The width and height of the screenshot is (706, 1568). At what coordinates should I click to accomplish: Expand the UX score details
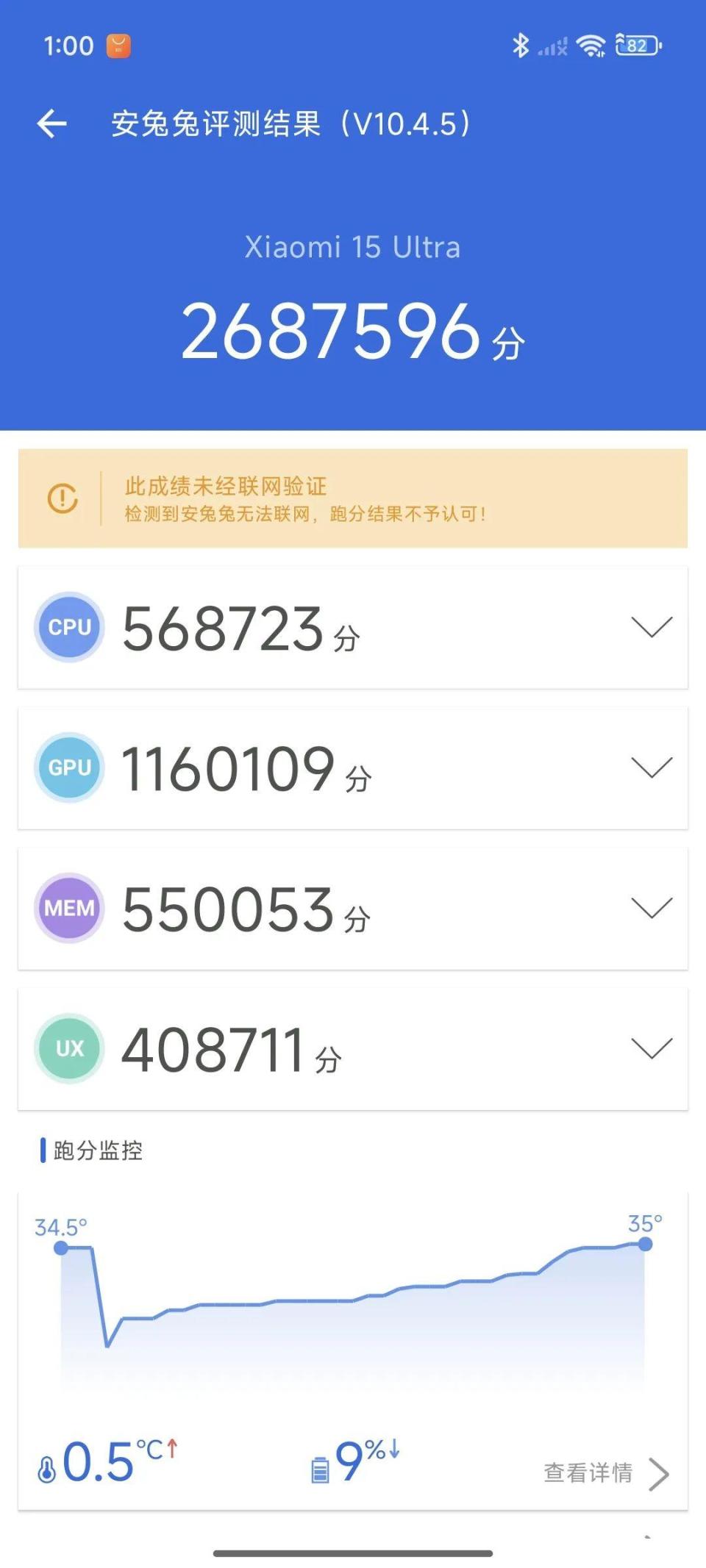coord(650,1050)
